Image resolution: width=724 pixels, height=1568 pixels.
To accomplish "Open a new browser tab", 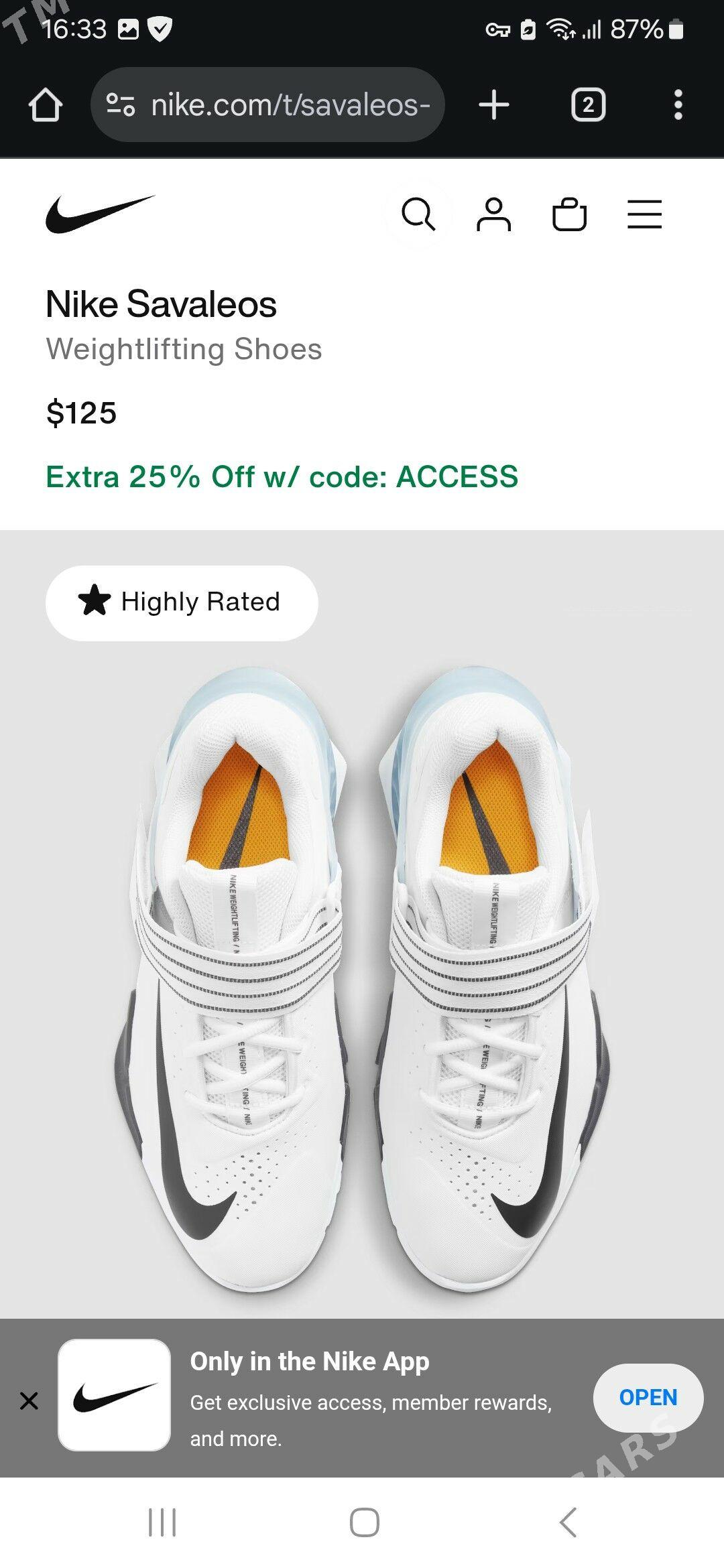I will click(x=494, y=105).
